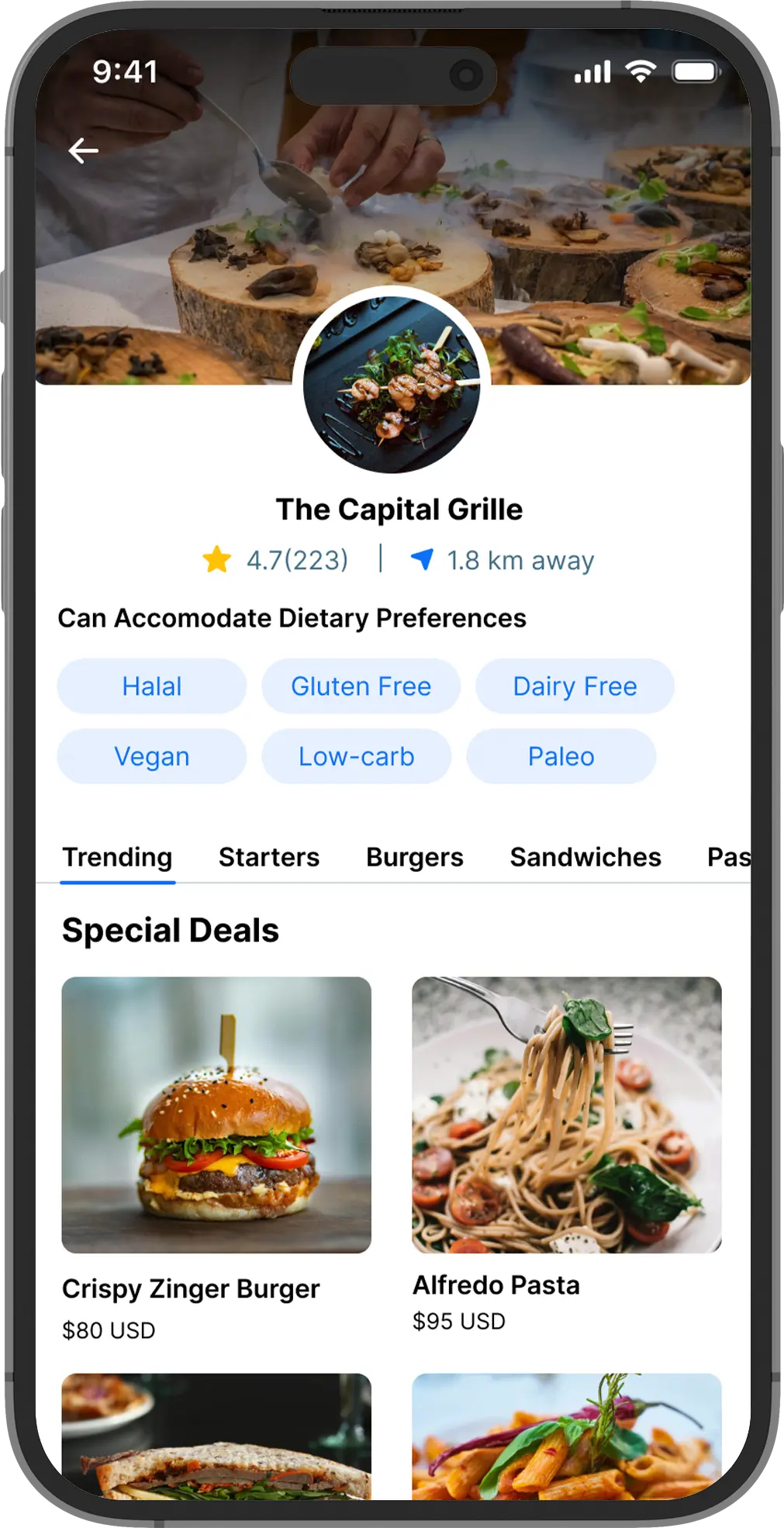
Task: Switch to the Starters tab
Action: click(x=268, y=857)
